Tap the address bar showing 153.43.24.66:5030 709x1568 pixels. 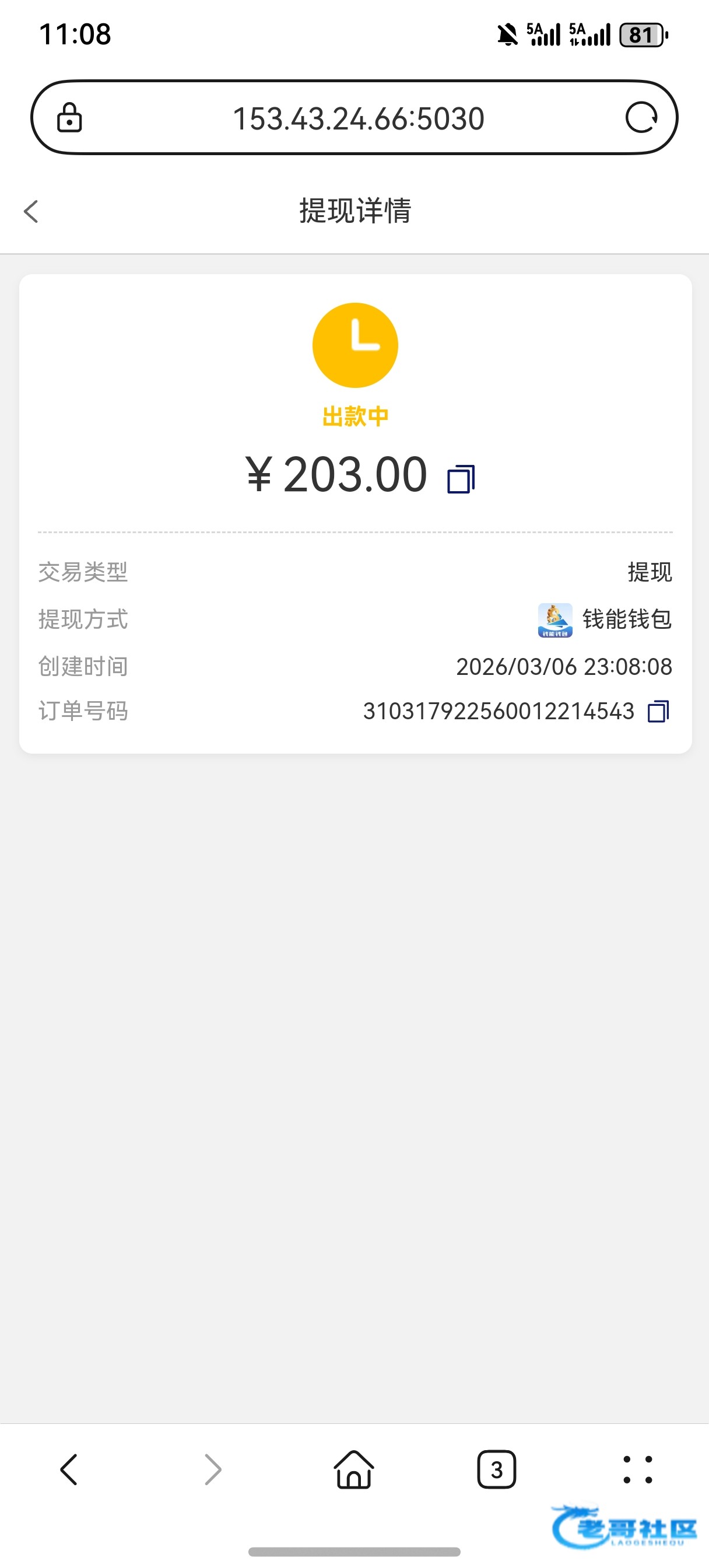pyautogui.click(x=358, y=118)
